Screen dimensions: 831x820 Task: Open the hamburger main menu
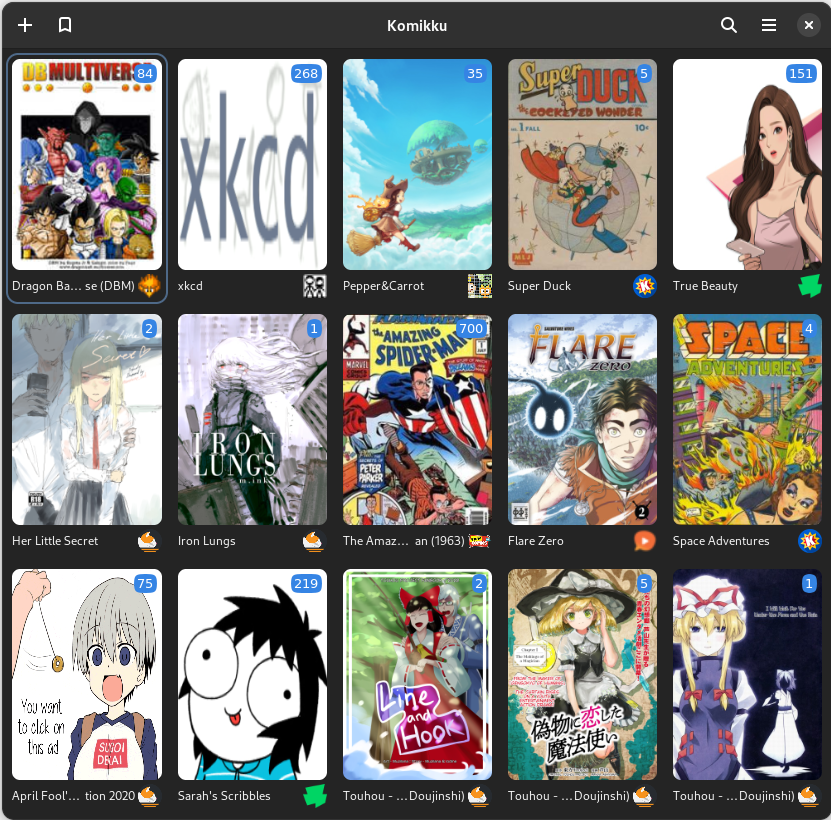pyautogui.click(x=769, y=25)
